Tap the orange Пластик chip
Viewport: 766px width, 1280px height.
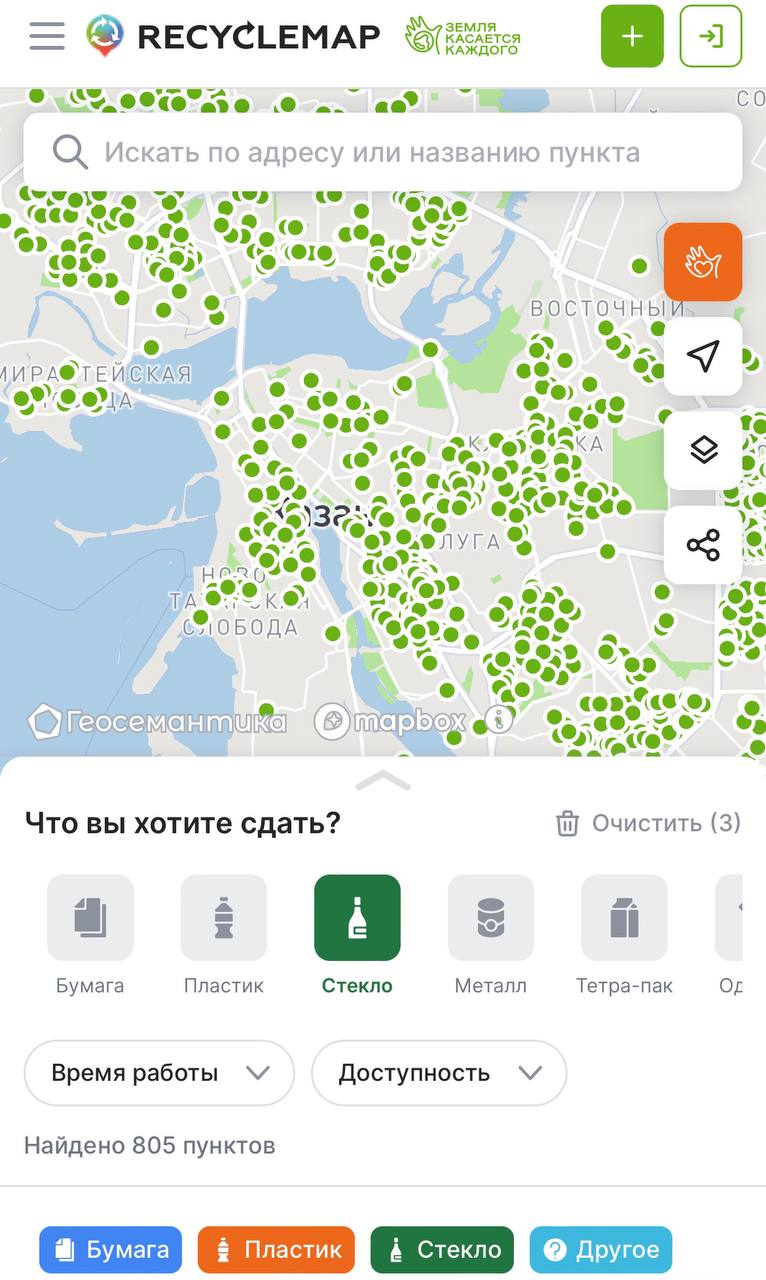[276, 1249]
